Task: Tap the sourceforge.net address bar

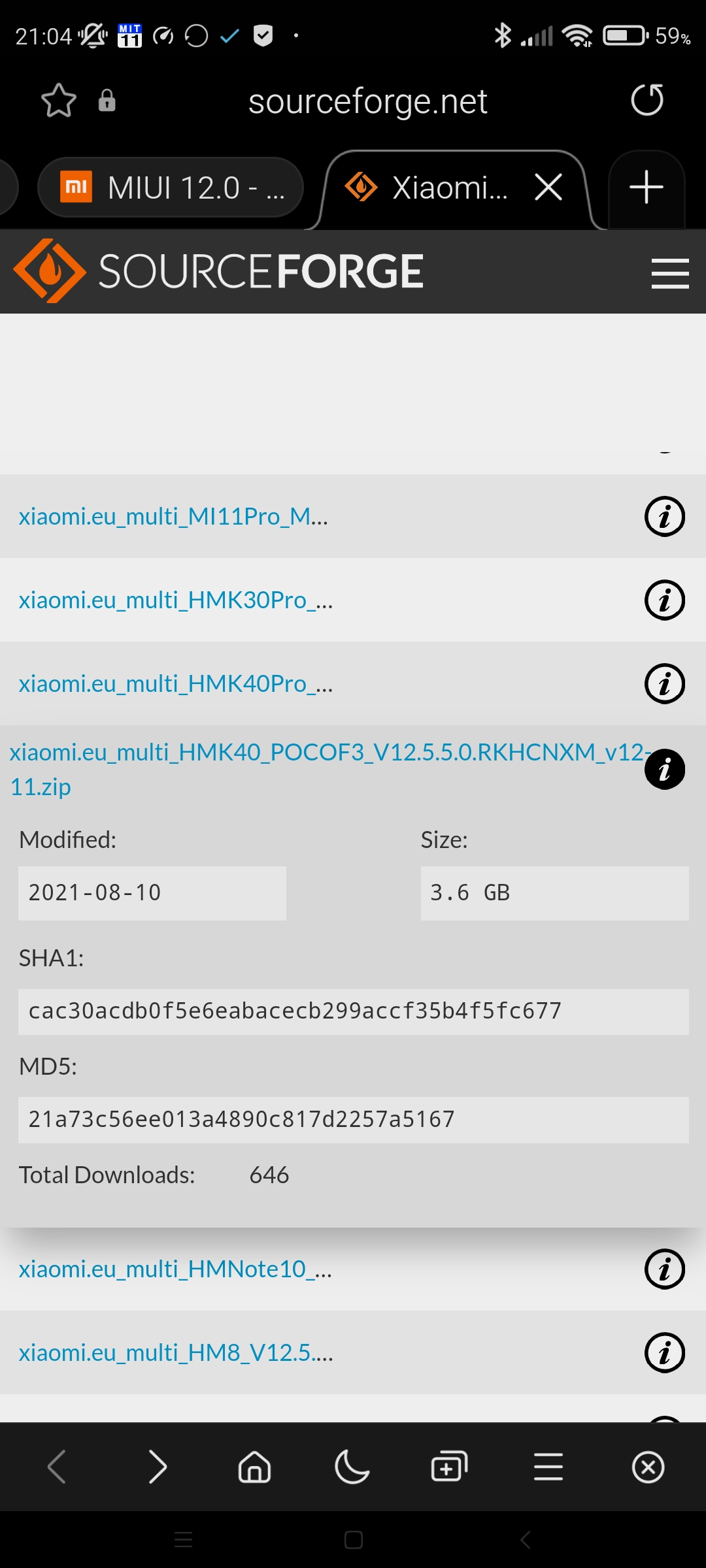Action: coord(367,101)
